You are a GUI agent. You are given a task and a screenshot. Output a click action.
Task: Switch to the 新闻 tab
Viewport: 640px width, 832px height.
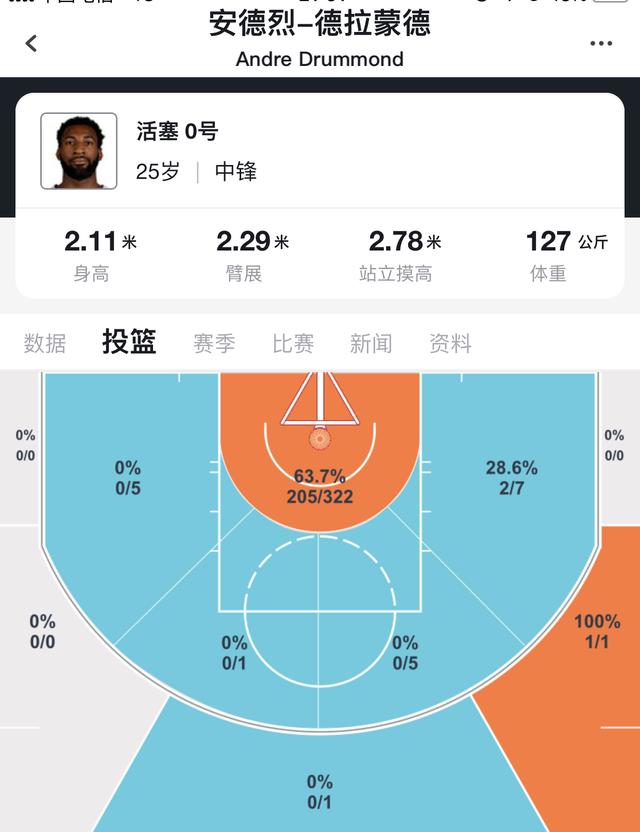pyautogui.click(x=371, y=343)
